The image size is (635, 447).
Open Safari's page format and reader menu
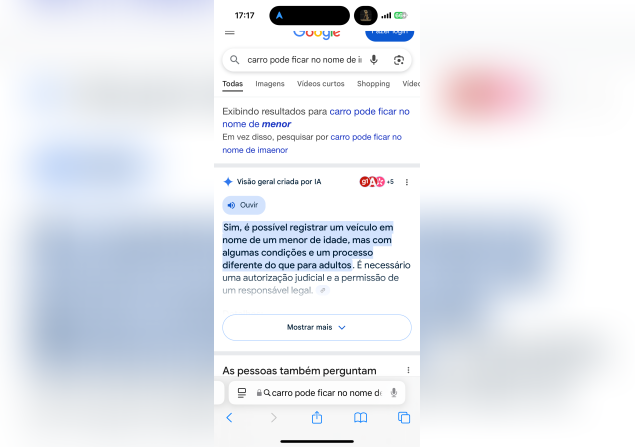click(x=241, y=393)
